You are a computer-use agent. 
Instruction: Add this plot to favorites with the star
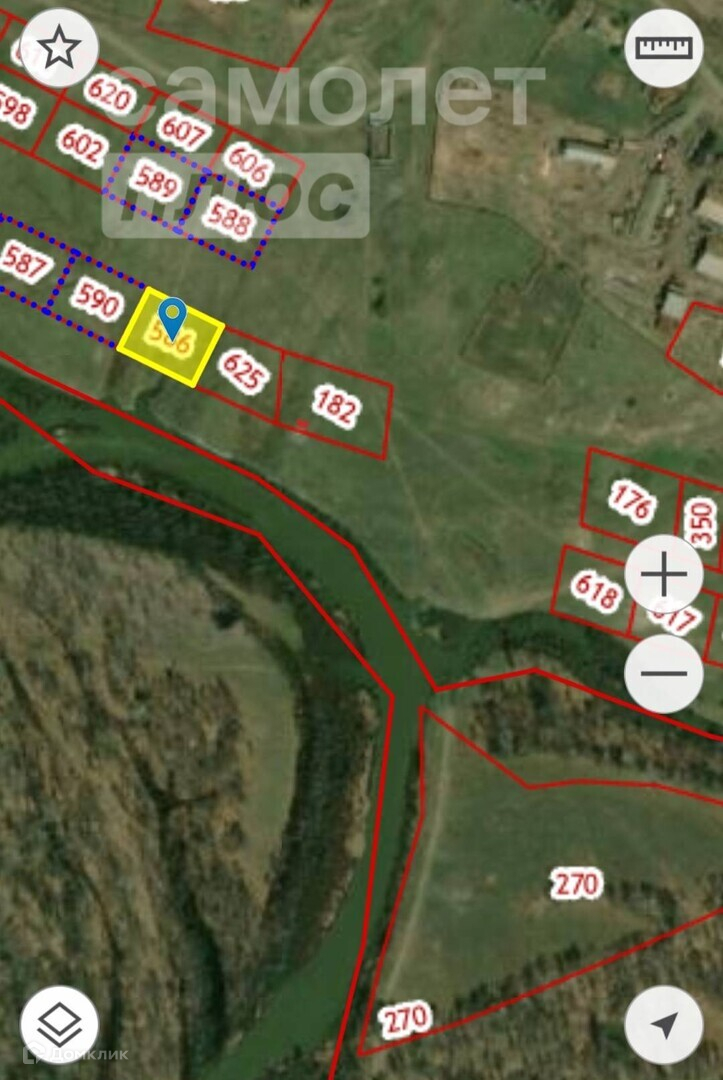[59, 48]
